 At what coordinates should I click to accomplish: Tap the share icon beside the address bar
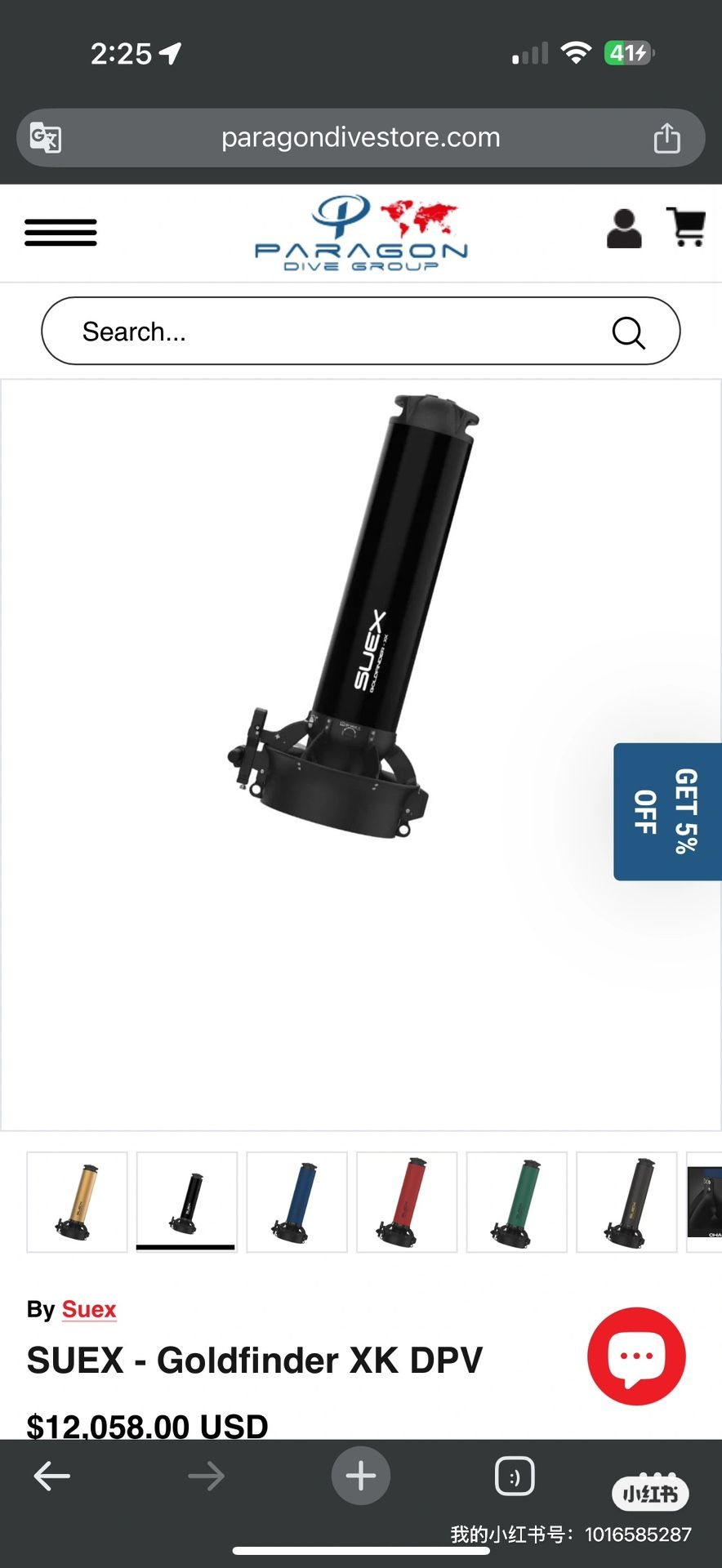pos(667,137)
